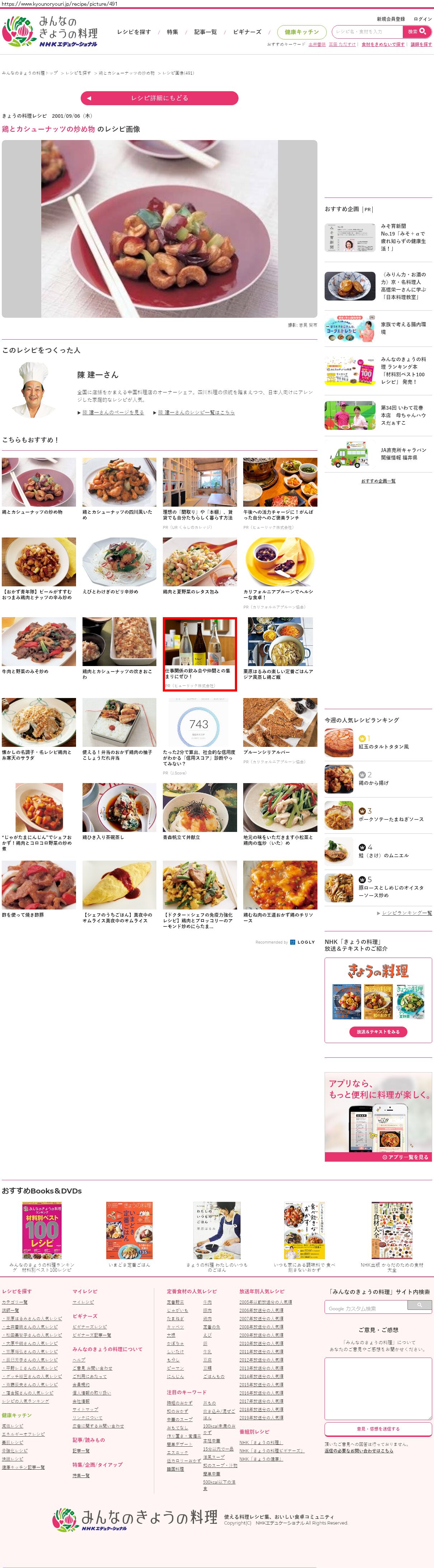
Task: Switch to the 記事一覧 section
Action: coord(206,32)
